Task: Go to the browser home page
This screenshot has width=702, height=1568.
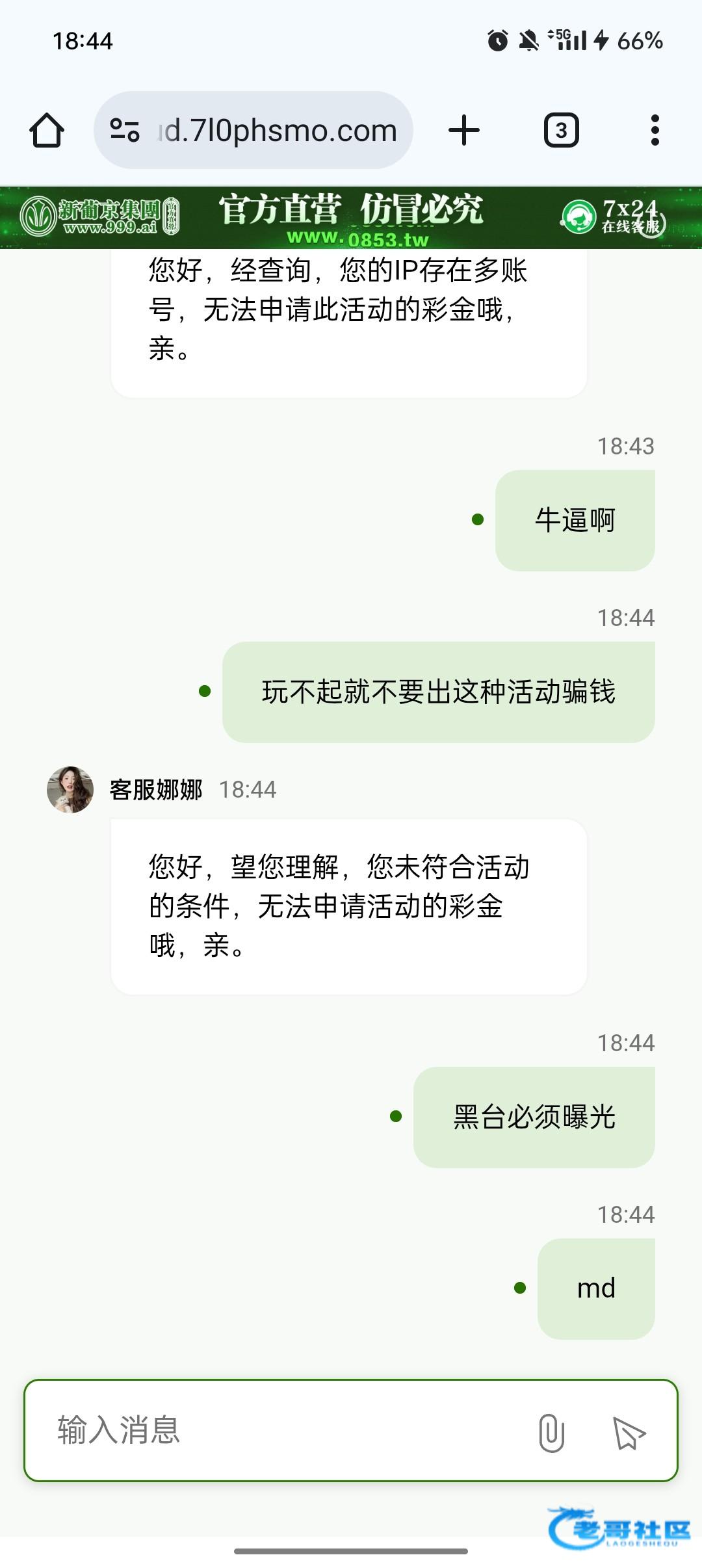Action: (47, 130)
